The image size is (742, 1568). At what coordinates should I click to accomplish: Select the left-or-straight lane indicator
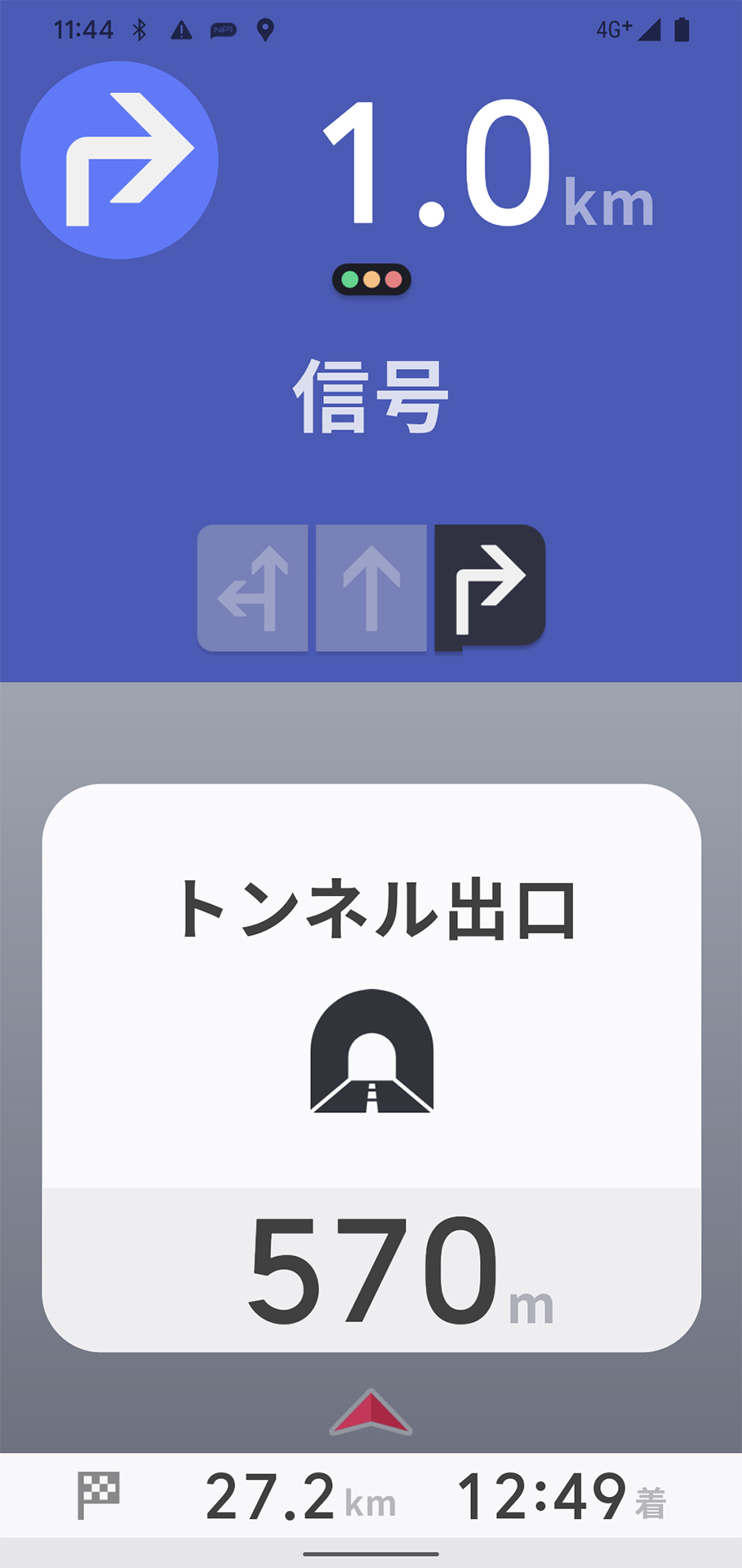pyautogui.click(x=254, y=588)
